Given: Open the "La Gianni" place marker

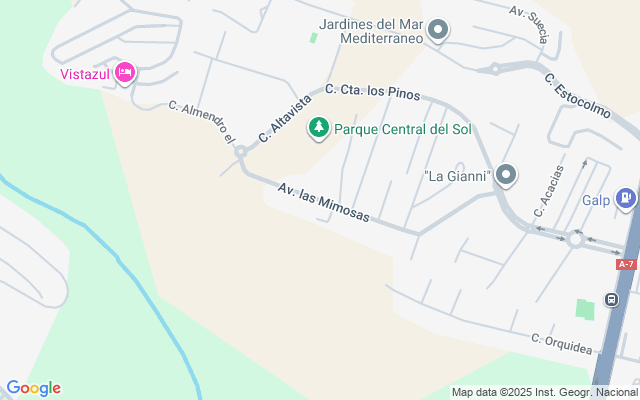Looking at the screenshot, I should 506,175.
